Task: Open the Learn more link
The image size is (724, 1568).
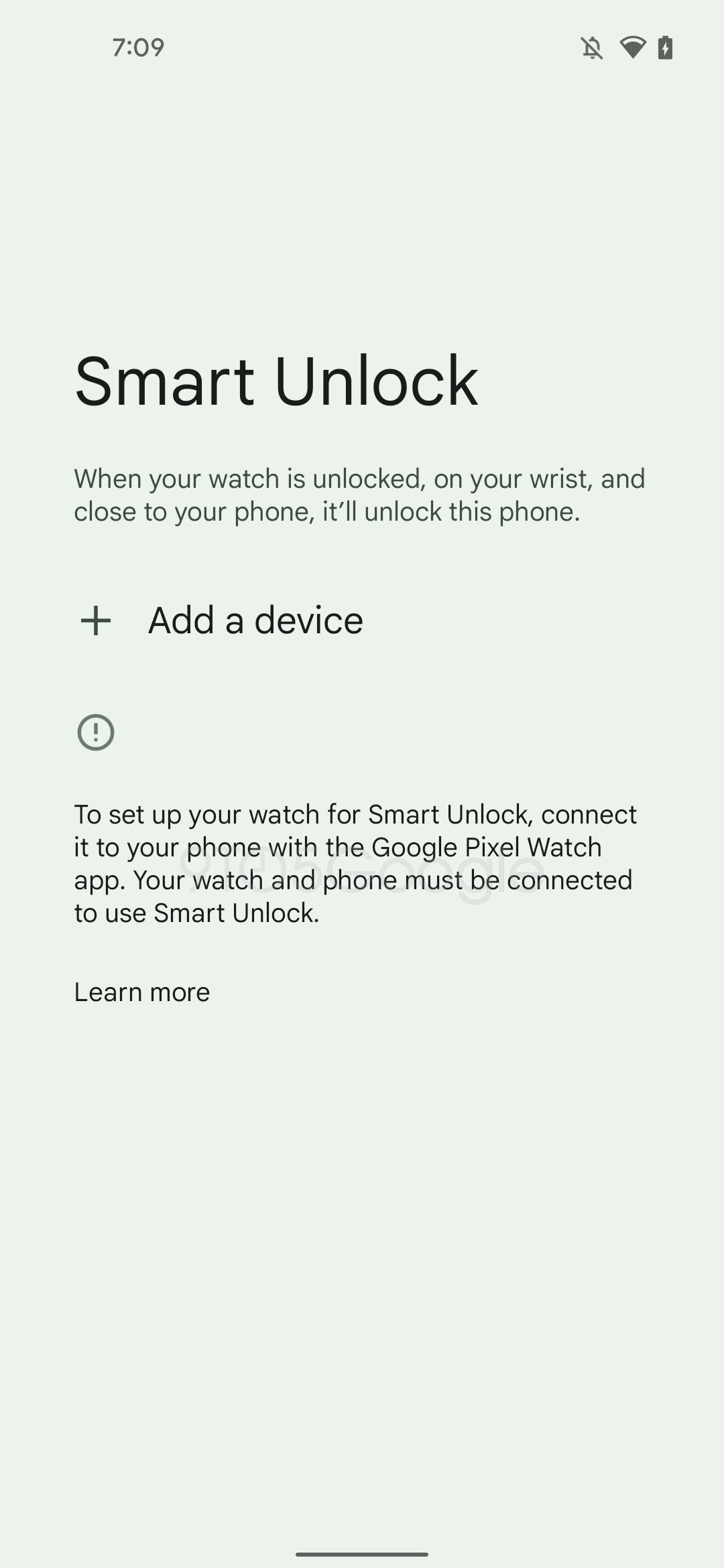Action: [142, 992]
